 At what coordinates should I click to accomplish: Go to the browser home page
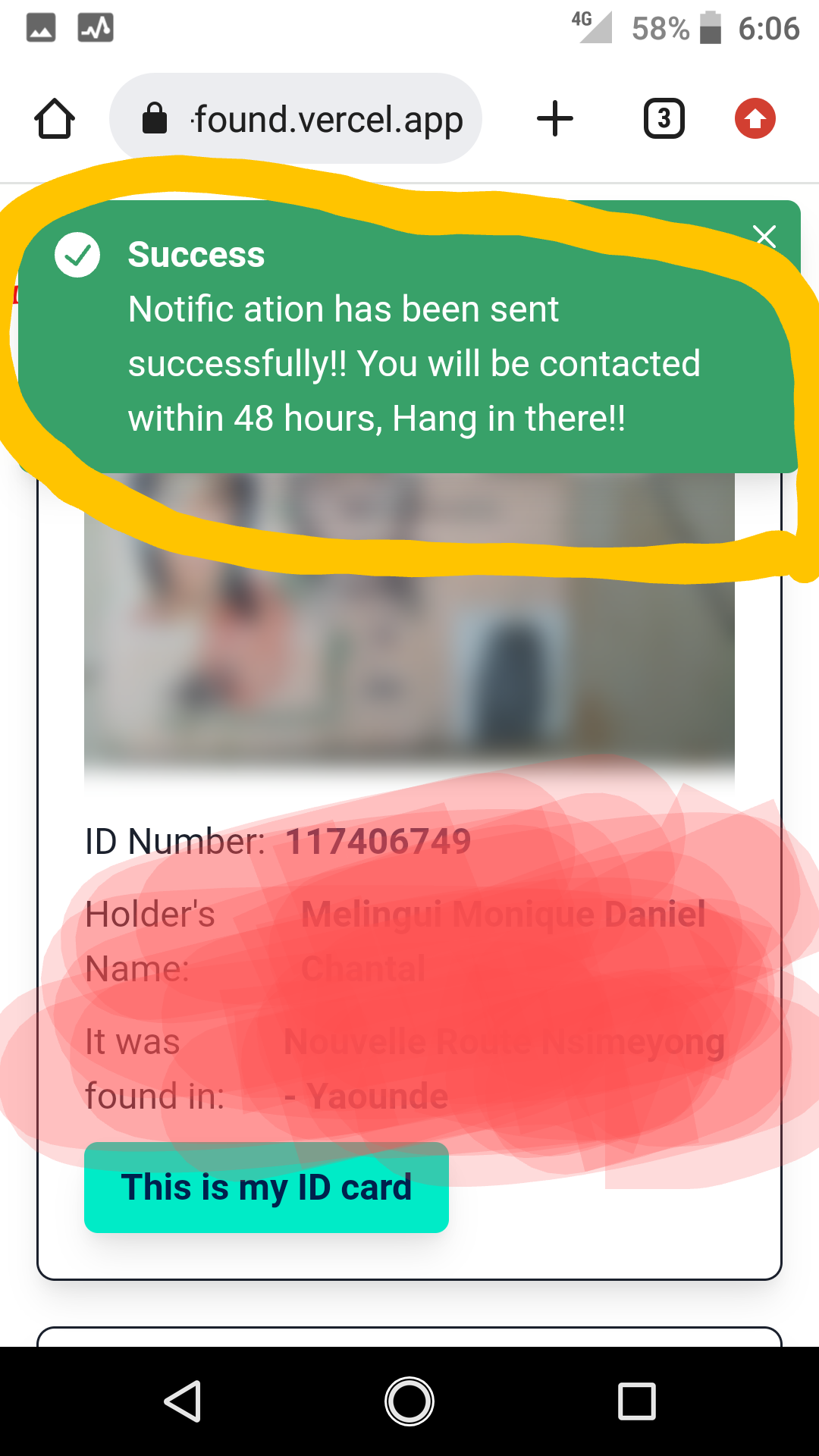[x=55, y=119]
